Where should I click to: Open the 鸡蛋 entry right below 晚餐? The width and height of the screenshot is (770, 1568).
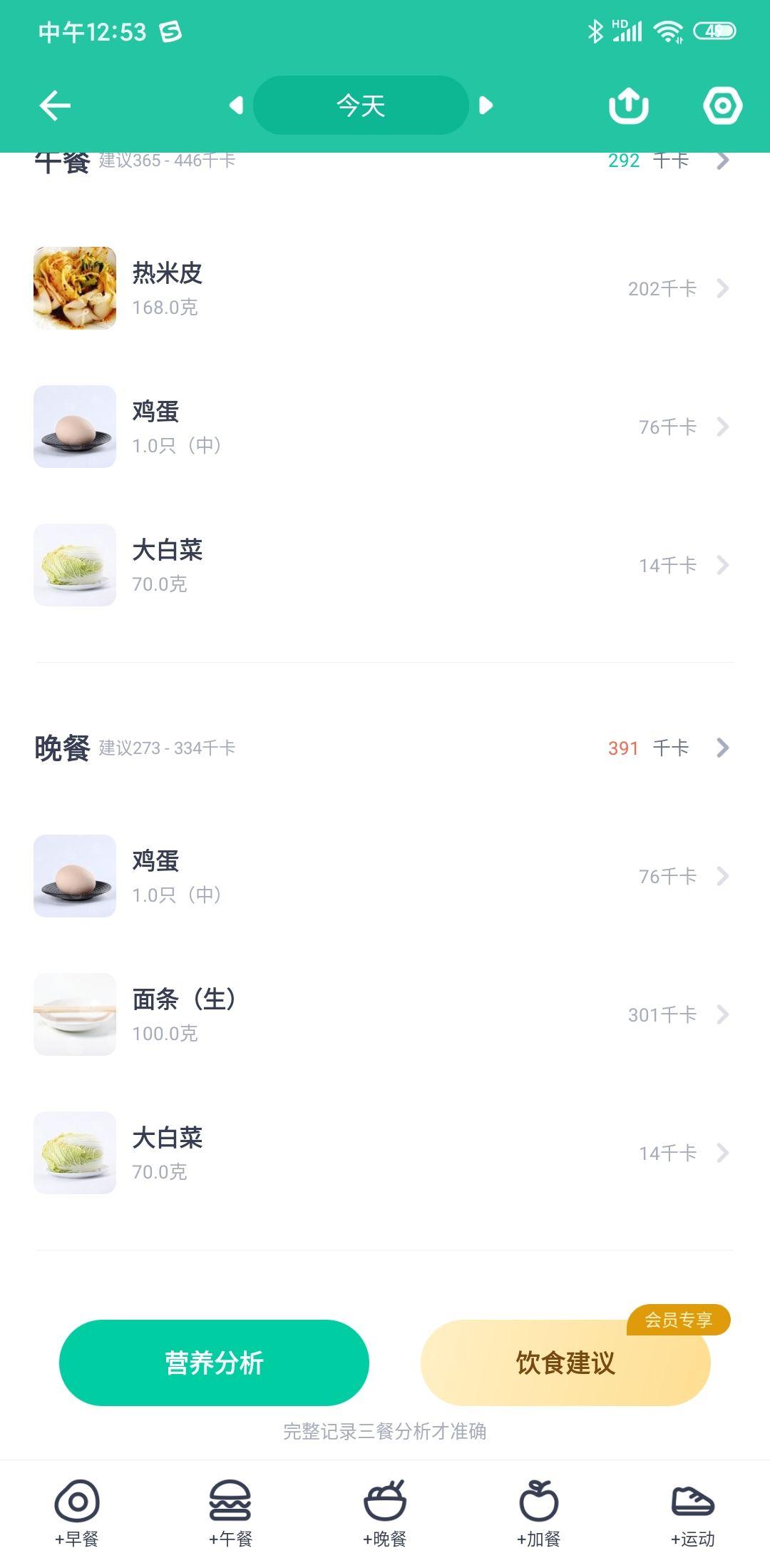coord(384,876)
